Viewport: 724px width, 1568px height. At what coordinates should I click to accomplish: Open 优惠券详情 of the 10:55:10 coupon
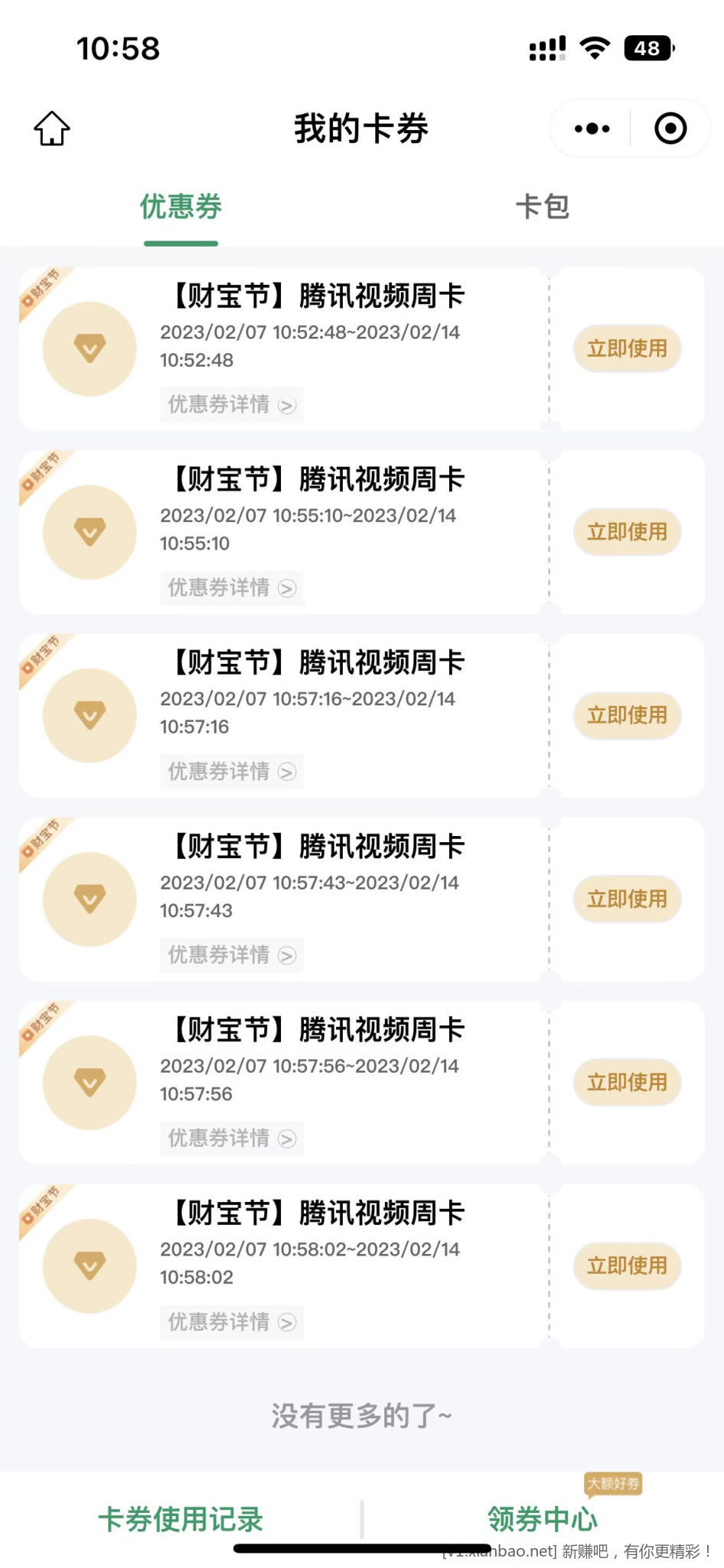[x=231, y=588]
